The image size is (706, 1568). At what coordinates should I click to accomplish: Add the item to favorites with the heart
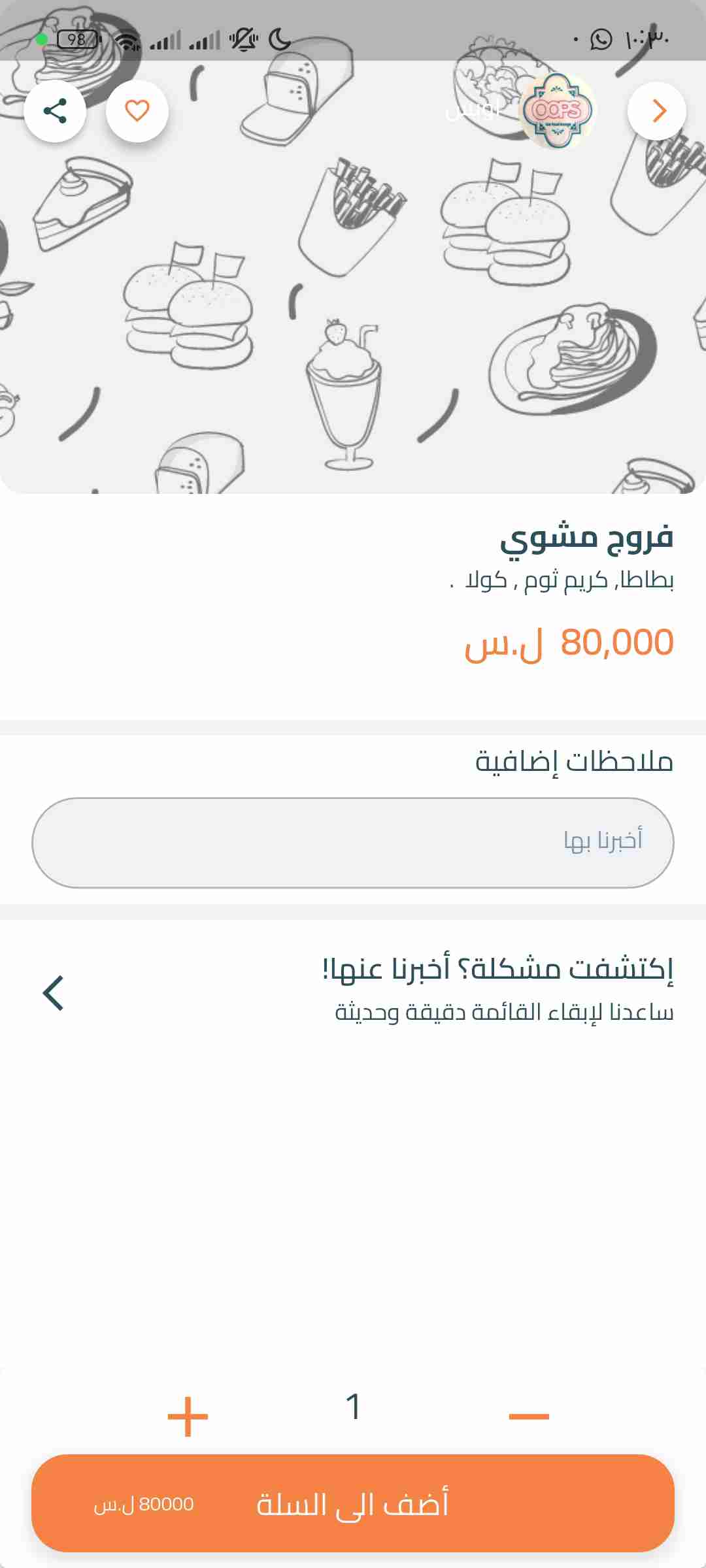pos(137,111)
